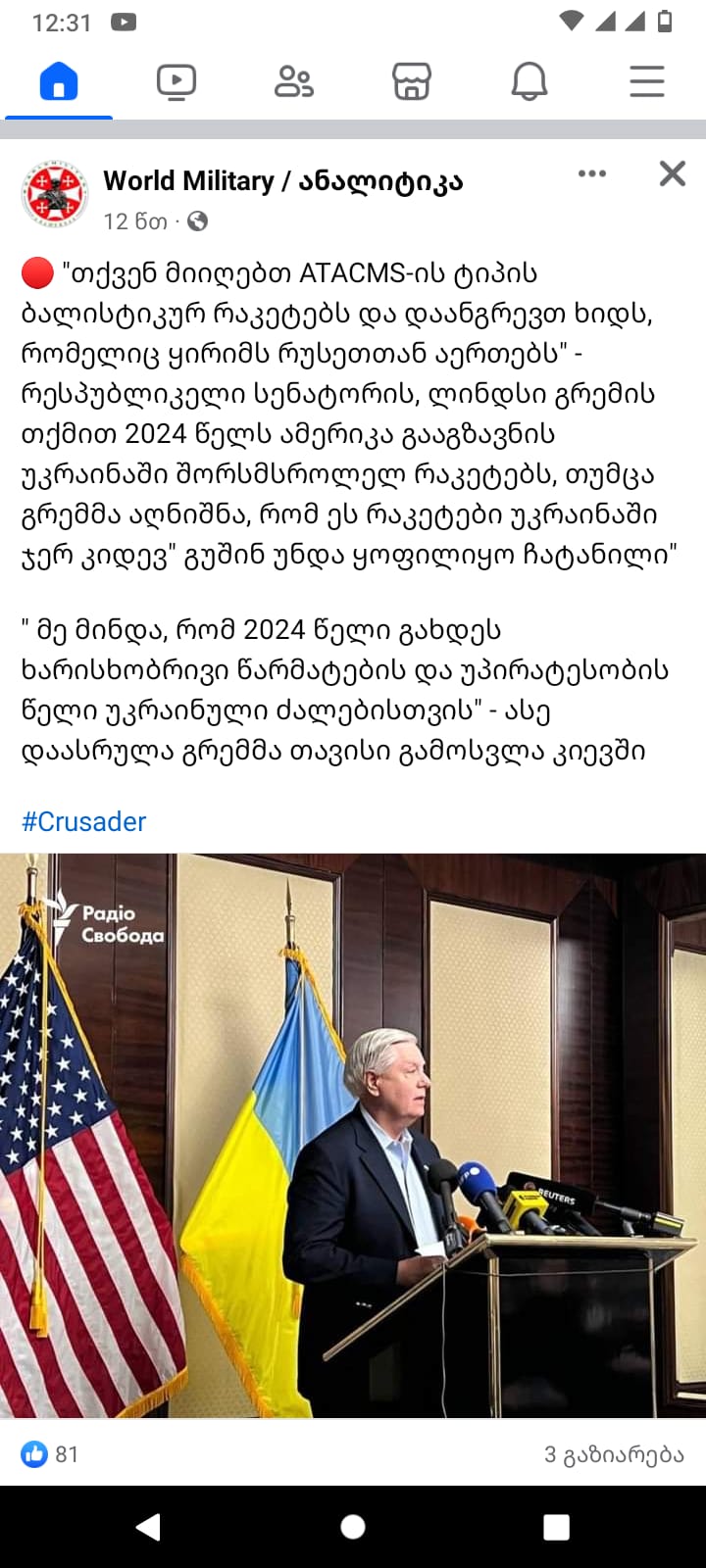The width and height of the screenshot is (706, 1568).
Task: Open the Watch video tab
Action: [x=176, y=82]
